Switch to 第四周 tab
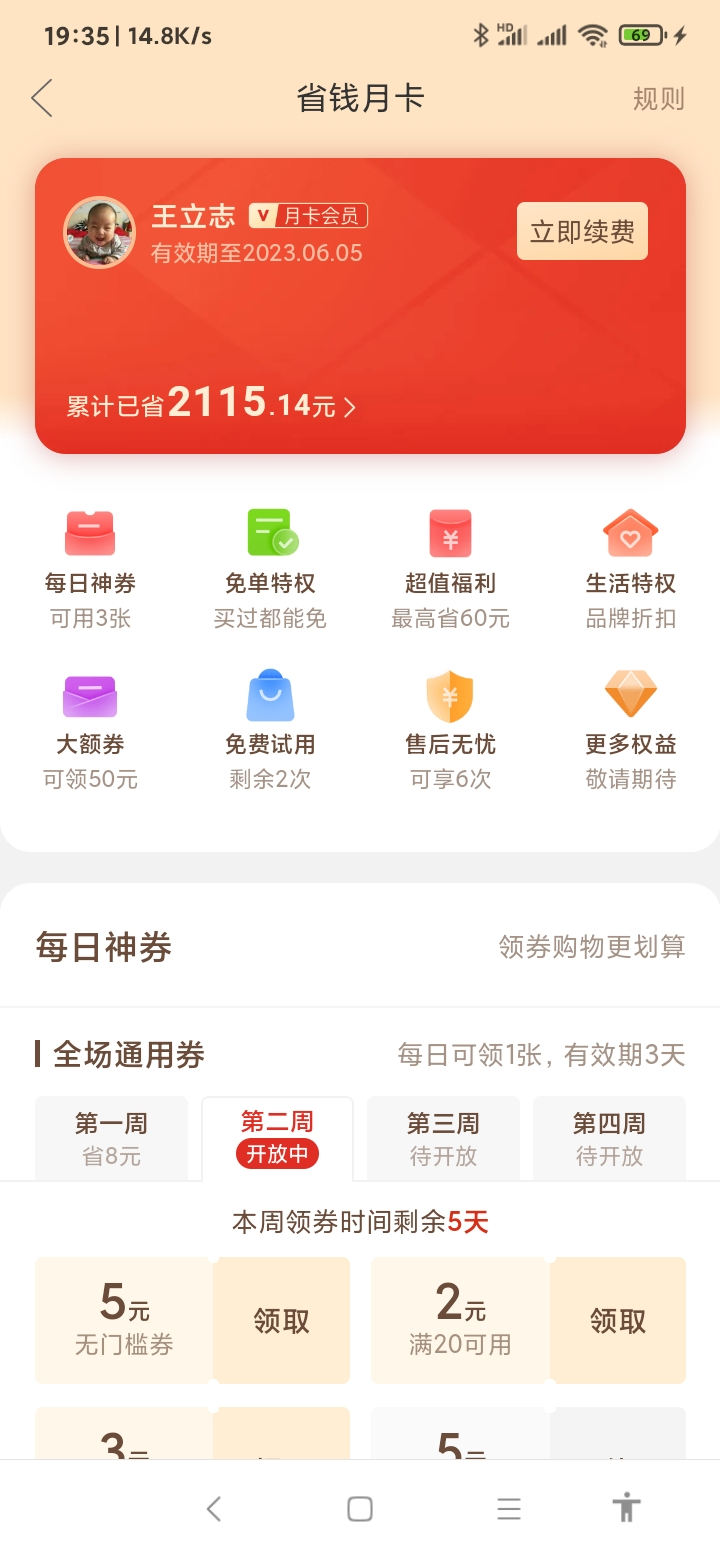The image size is (720, 1560). [x=609, y=1138]
